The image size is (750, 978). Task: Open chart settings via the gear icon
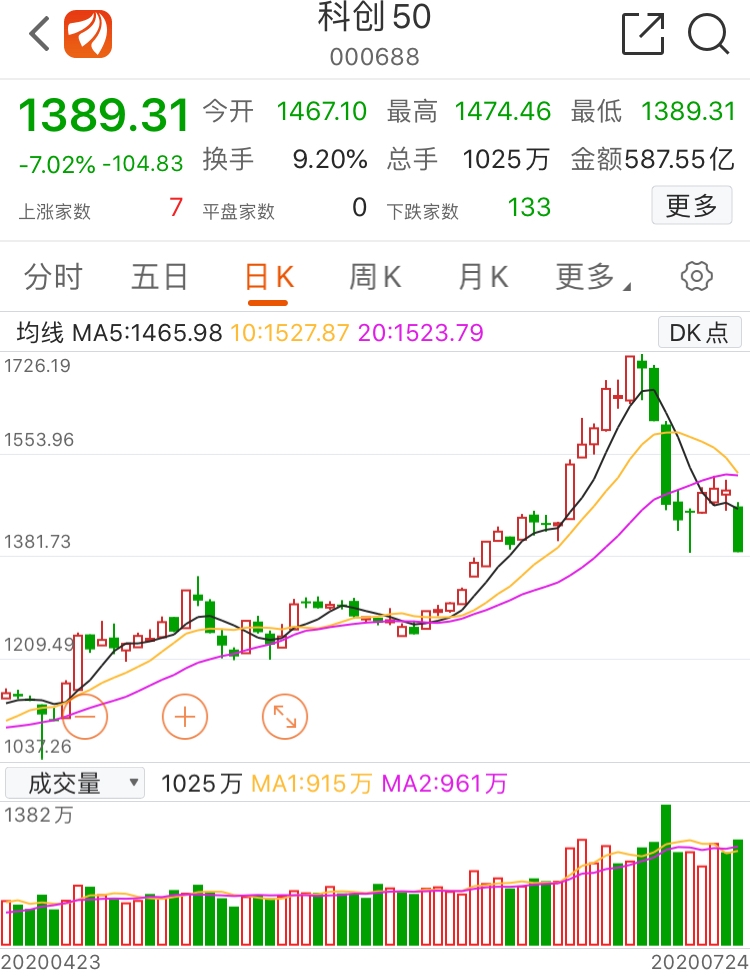click(x=696, y=277)
